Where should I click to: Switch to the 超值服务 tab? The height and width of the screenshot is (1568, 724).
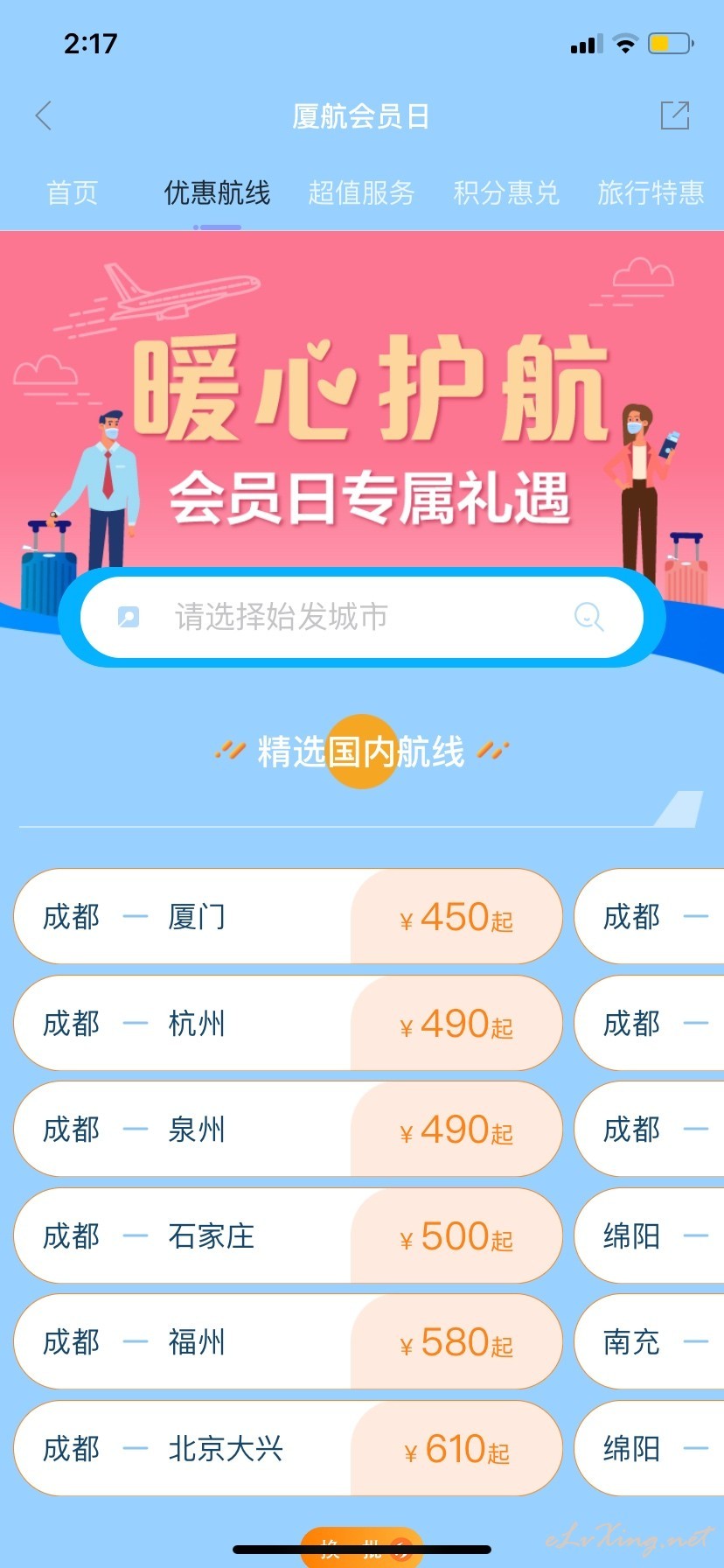[361, 192]
